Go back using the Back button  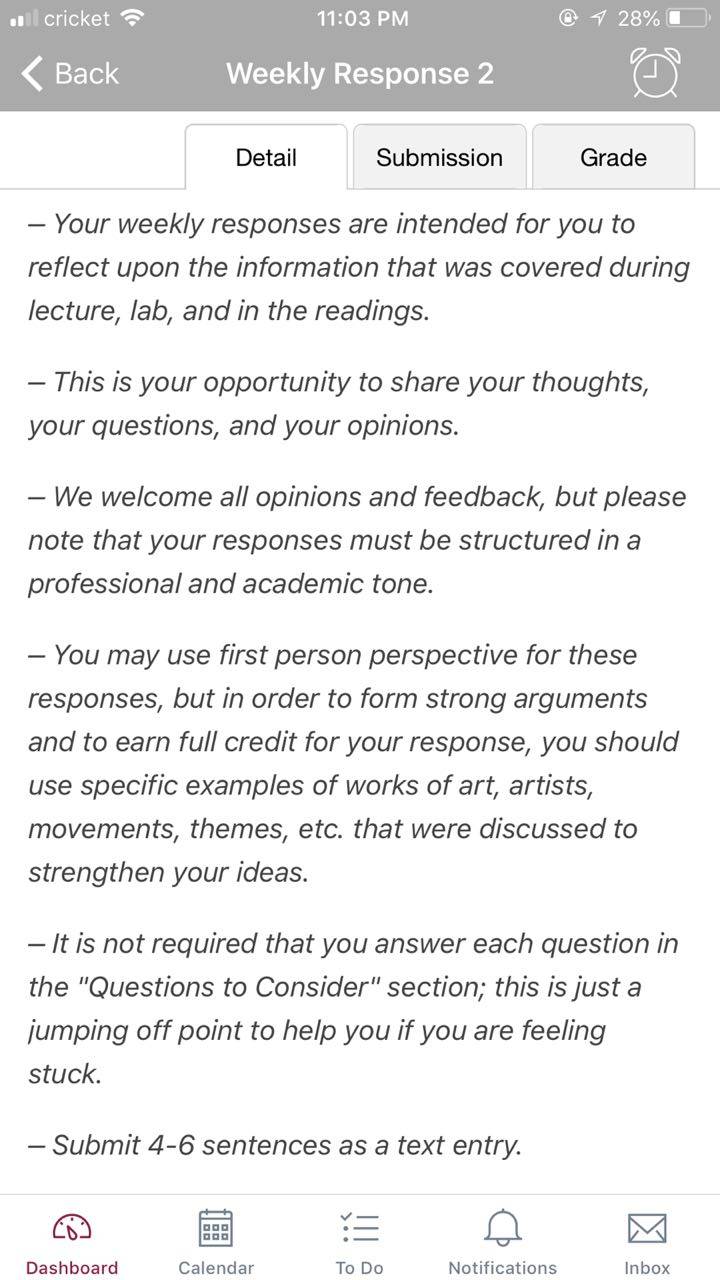[x=70, y=74]
